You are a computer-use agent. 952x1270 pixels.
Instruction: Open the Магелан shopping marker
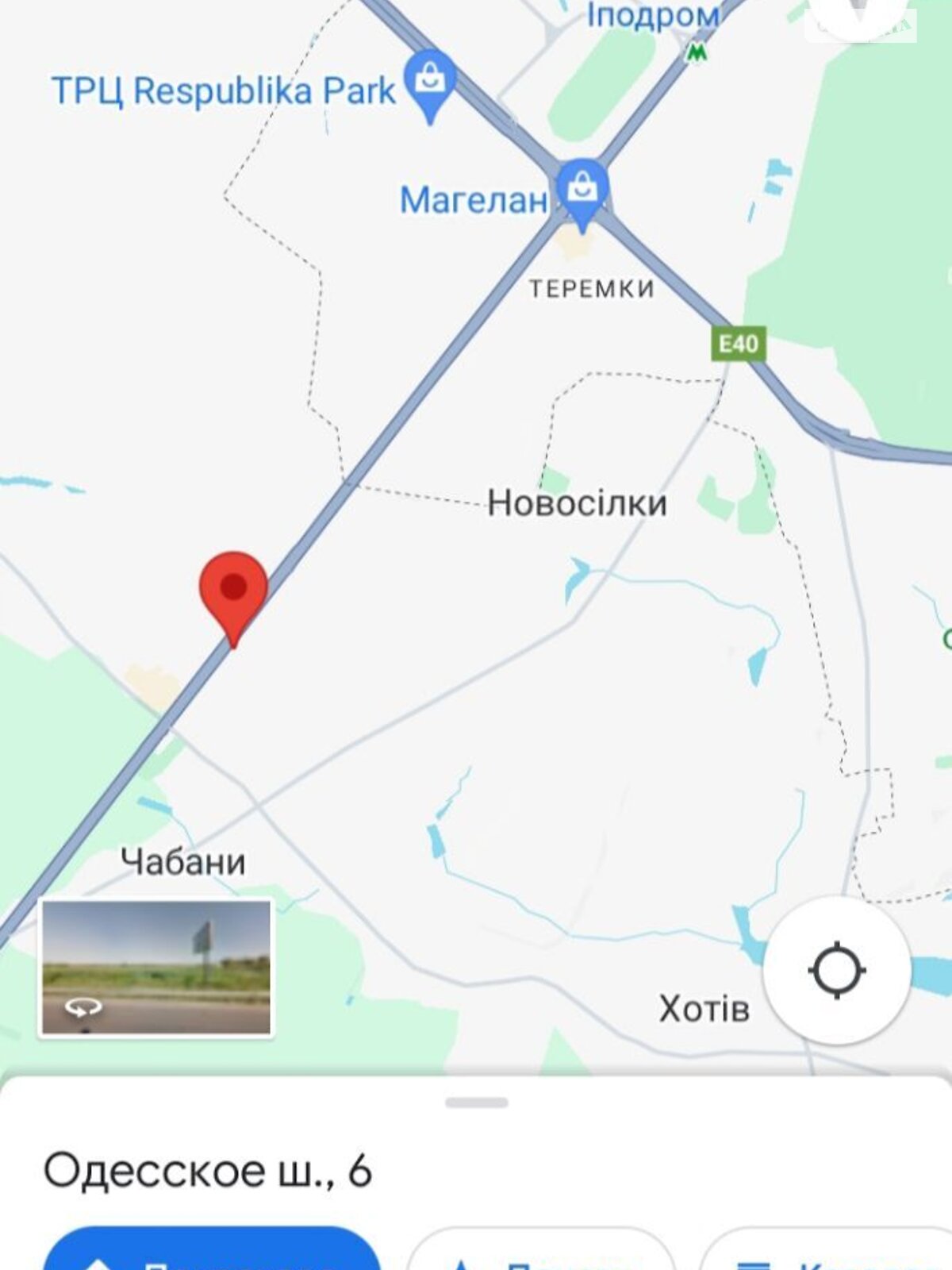582,190
